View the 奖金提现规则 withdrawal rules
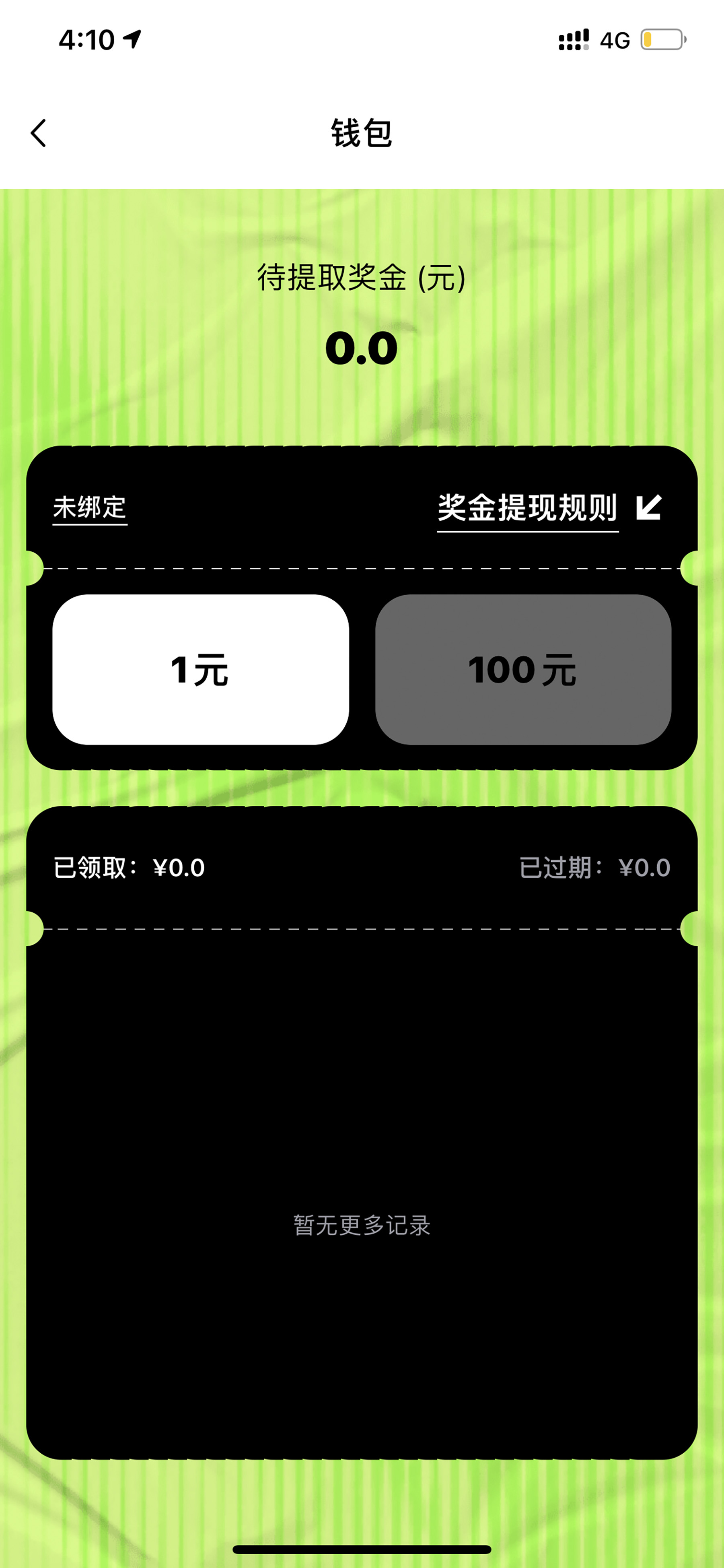724x1568 pixels. [x=549, y=508]
